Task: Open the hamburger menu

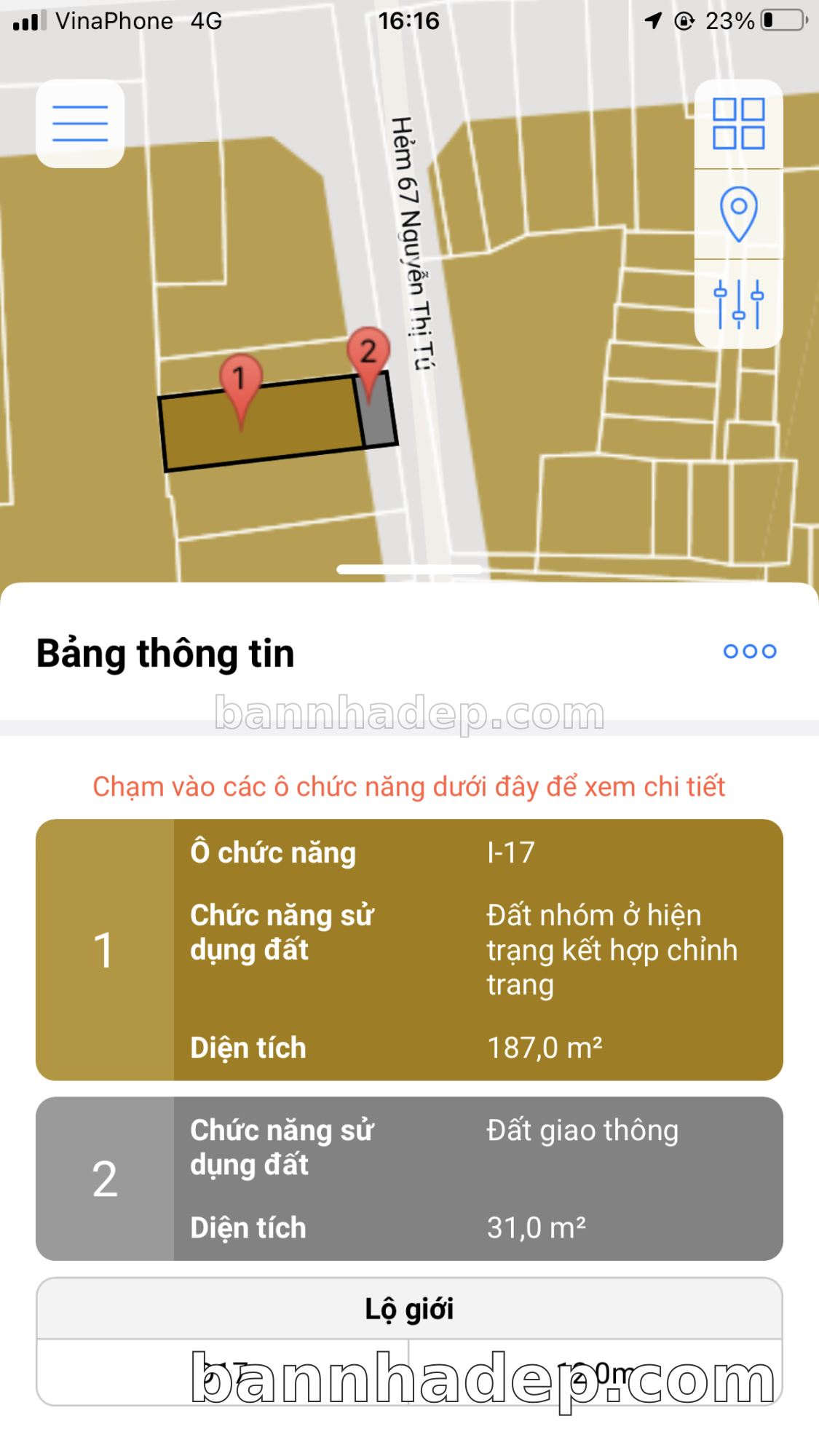Action: tap(80, 124)
